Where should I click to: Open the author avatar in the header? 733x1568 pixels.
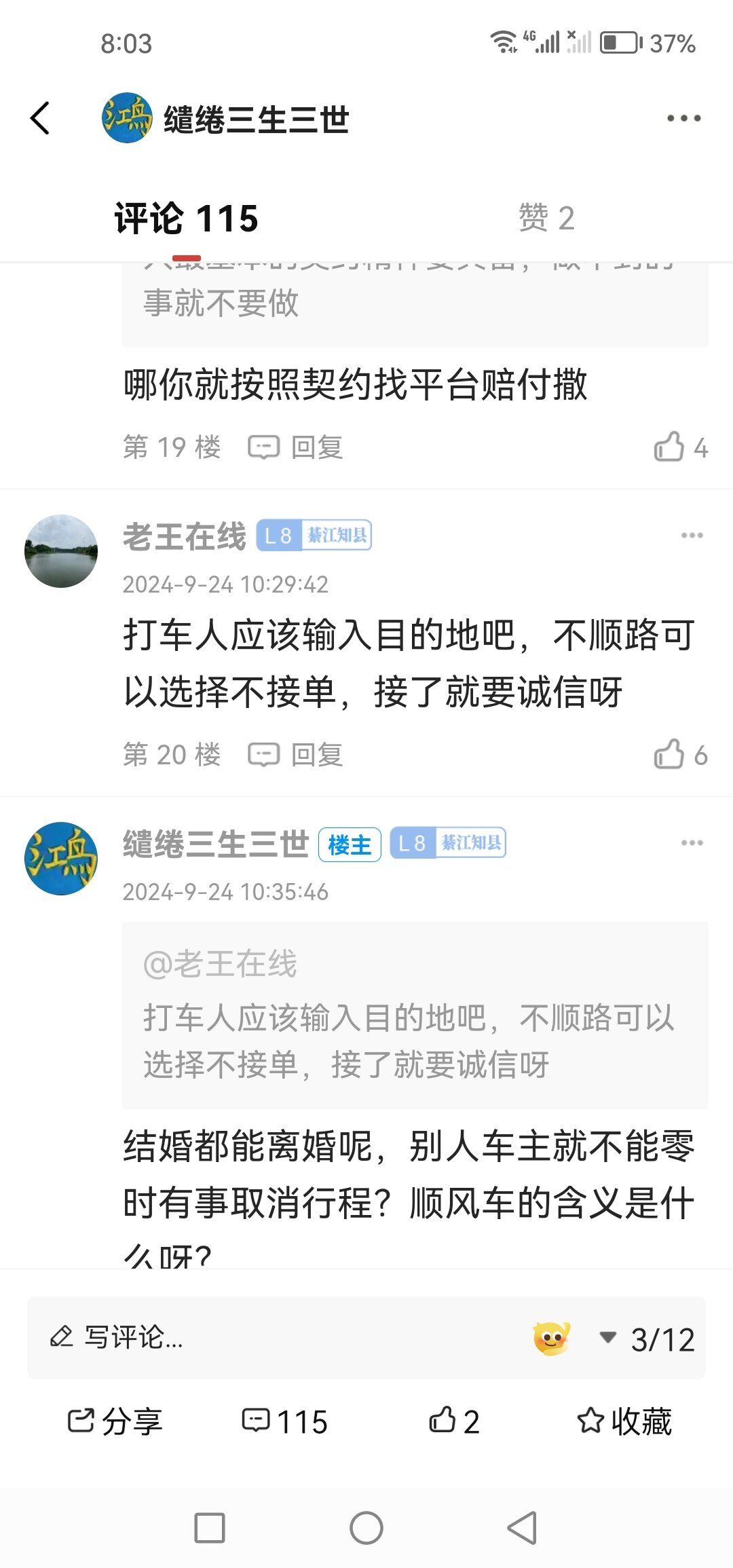point(127,118)
